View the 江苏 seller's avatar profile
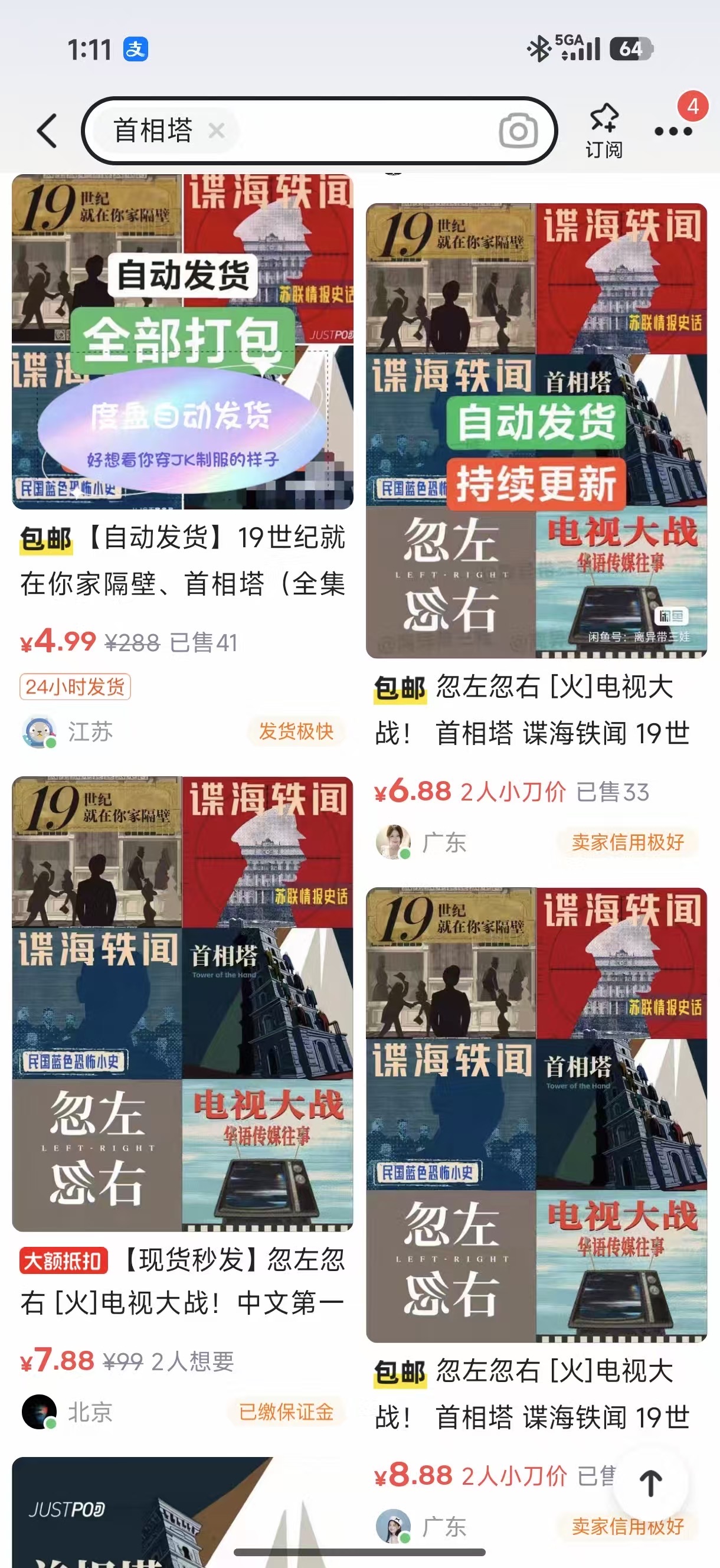 click(x=39, y=731)
